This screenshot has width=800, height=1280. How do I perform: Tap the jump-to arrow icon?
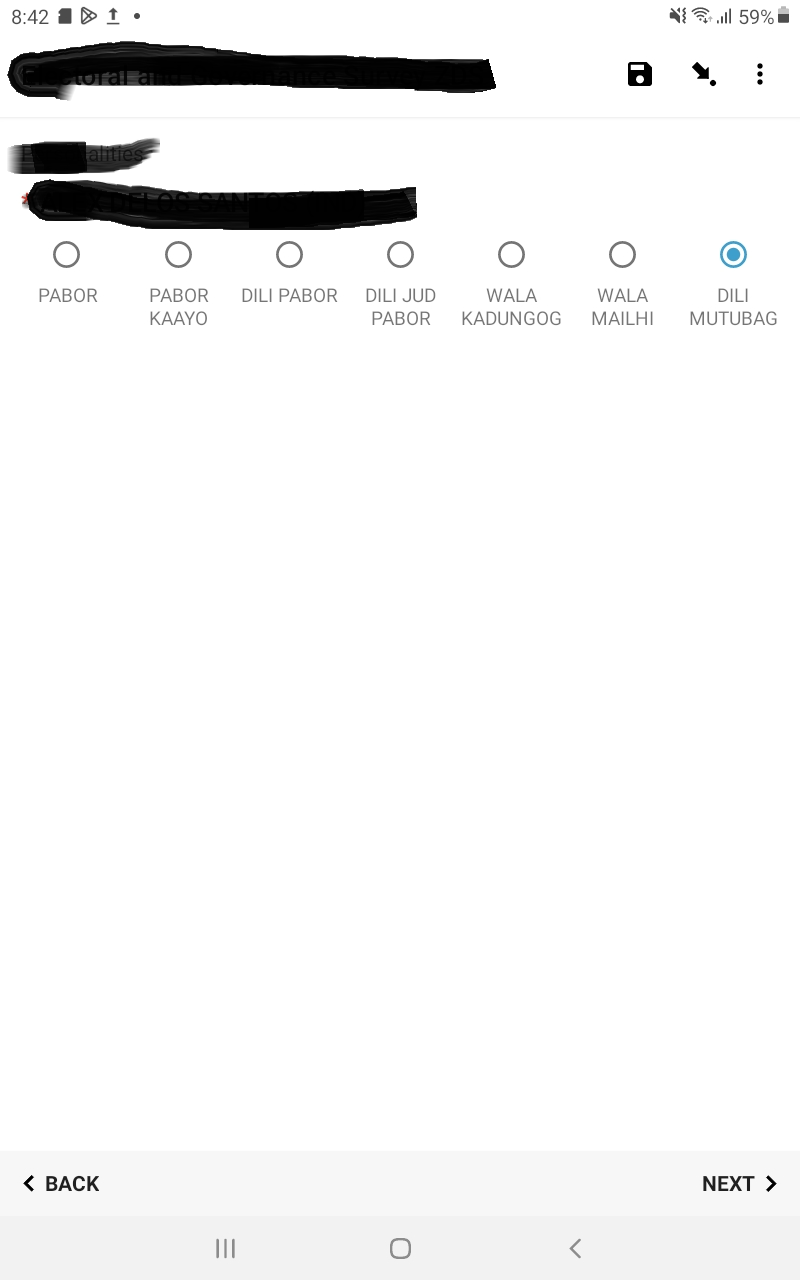click(704, 74)
